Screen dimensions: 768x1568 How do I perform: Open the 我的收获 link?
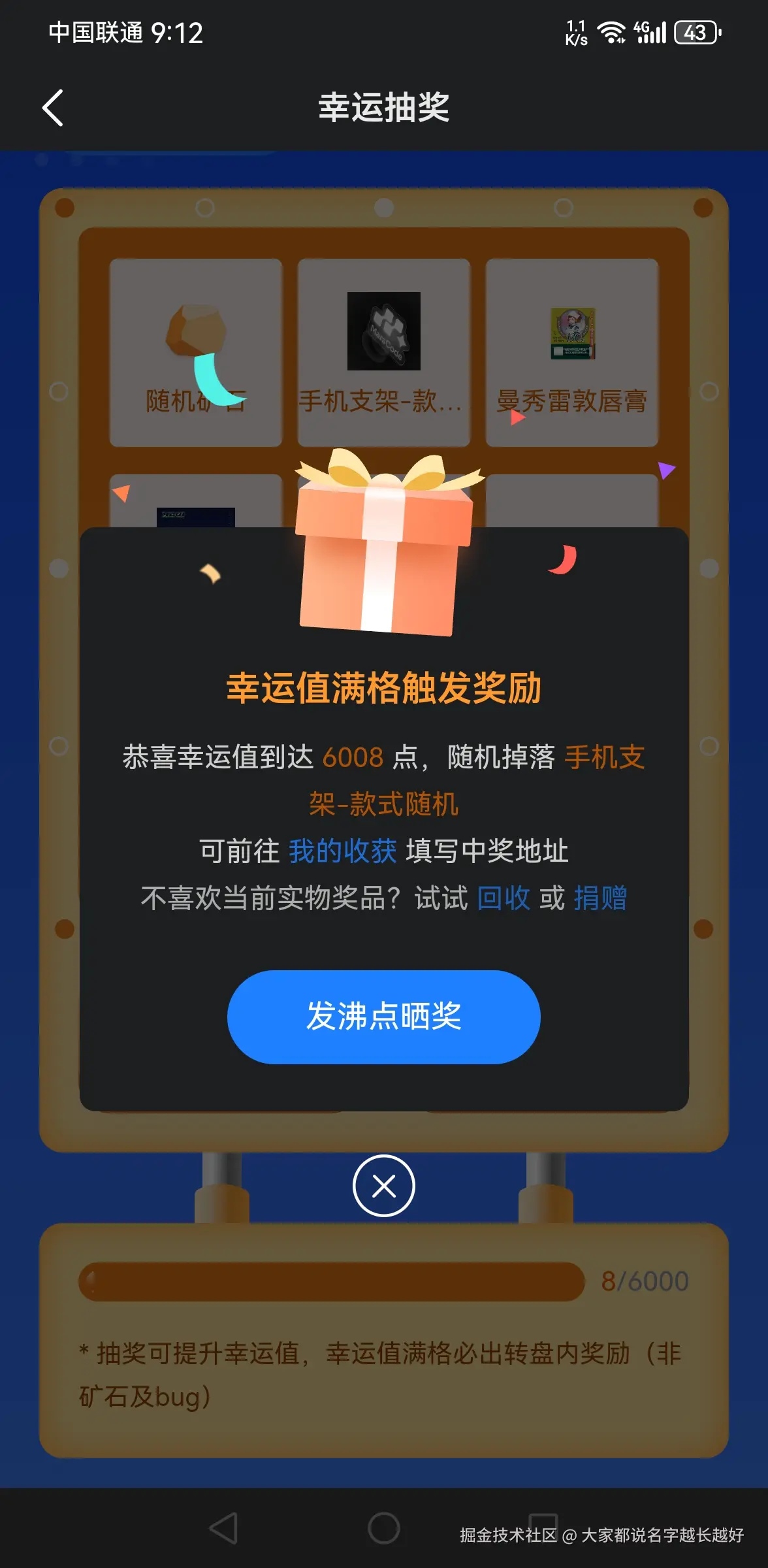(x=342, y=851)
